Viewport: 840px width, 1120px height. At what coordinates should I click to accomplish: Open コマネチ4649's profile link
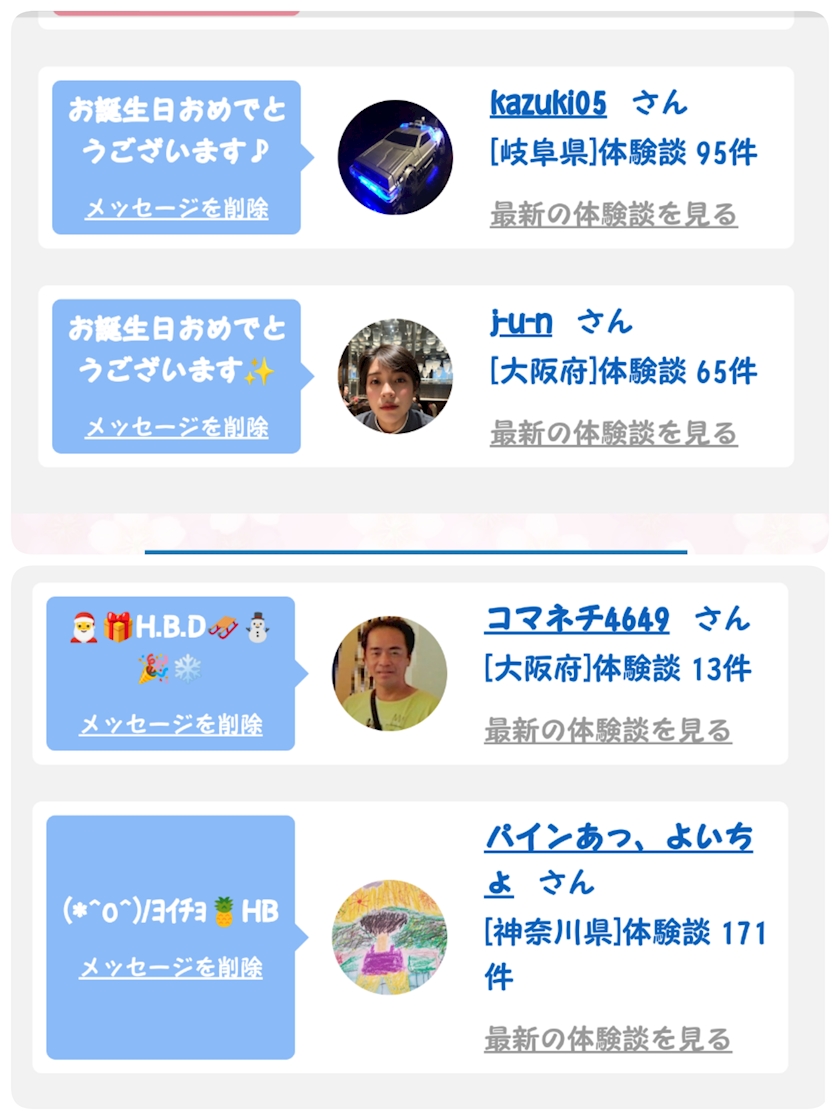[x=577, y=619]
